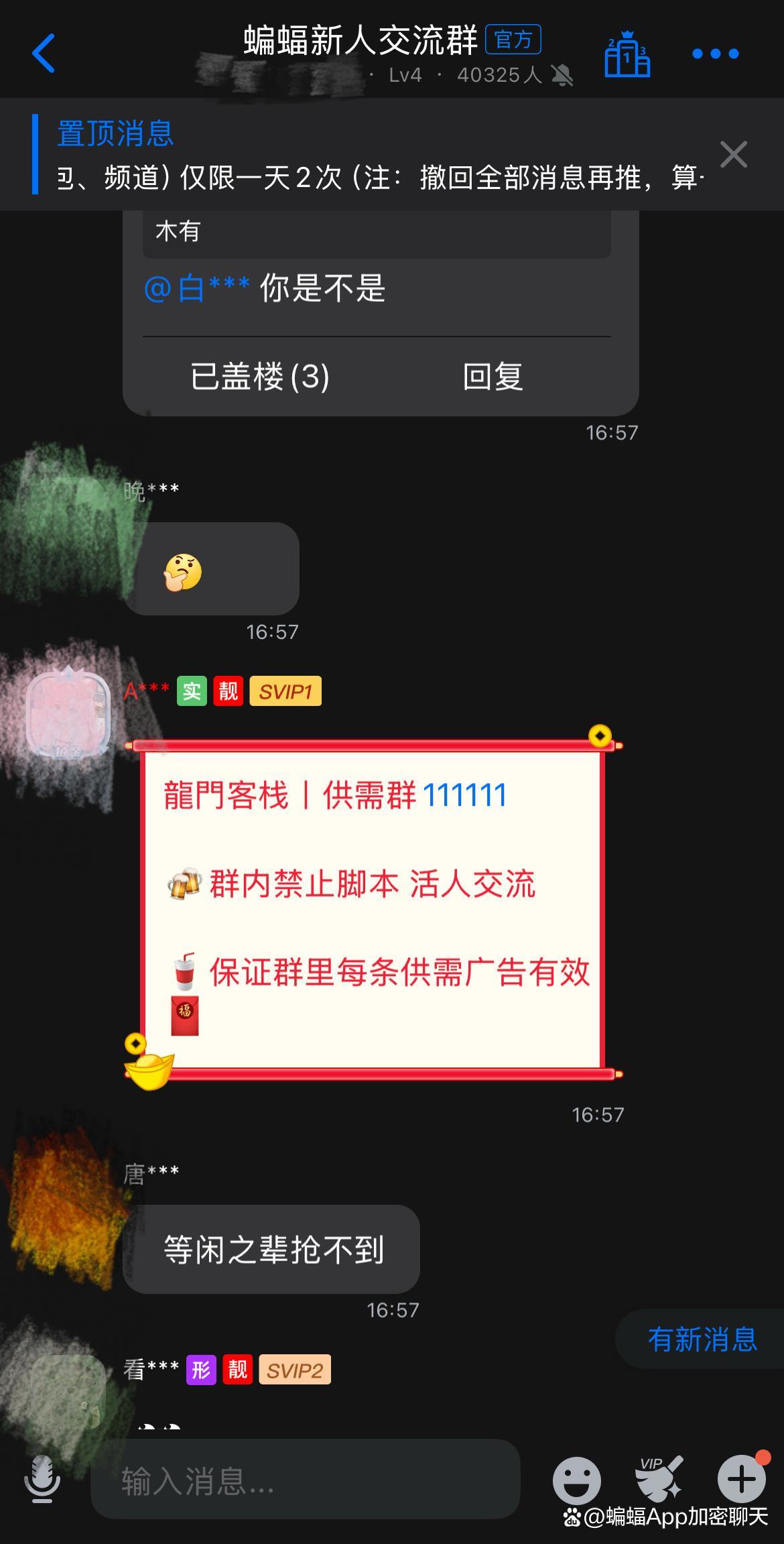Image resolution: width=784 pixels, height=1544 pixels.
Task: Open the plus attachment menu
Action: coord(742,1478)
